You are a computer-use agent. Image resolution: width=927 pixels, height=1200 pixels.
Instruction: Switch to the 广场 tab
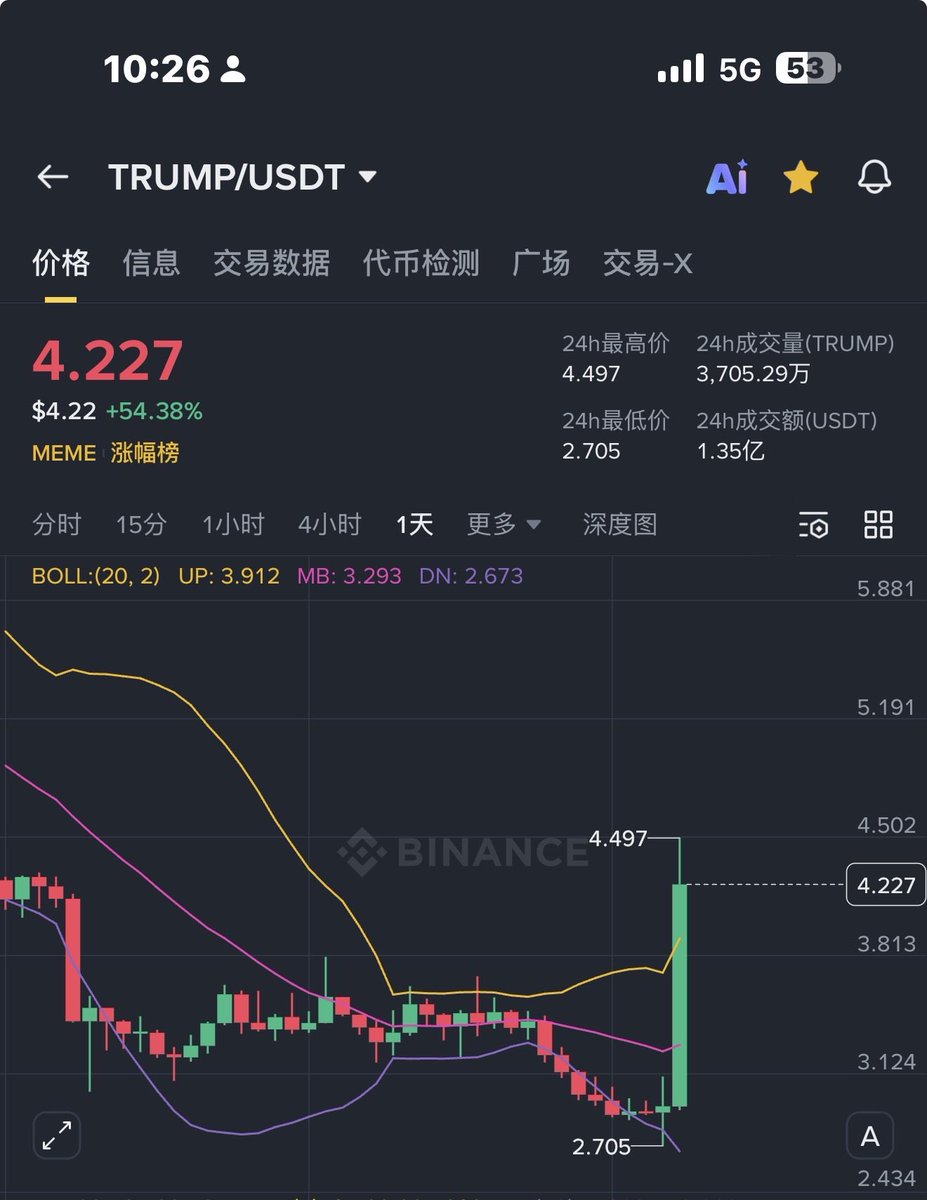coord(541,263)
